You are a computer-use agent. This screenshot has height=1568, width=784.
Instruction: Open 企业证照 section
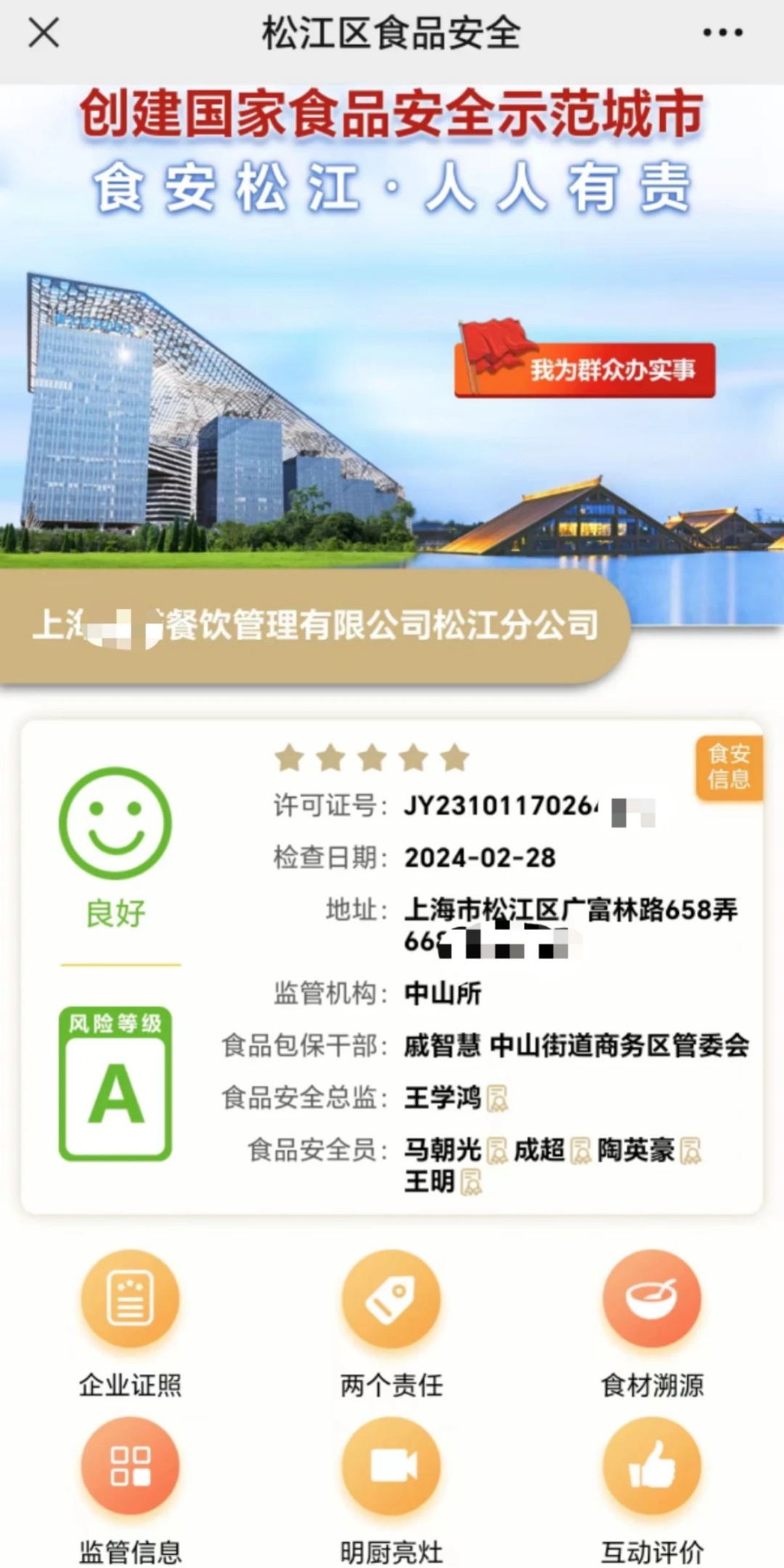point(130,1323)
